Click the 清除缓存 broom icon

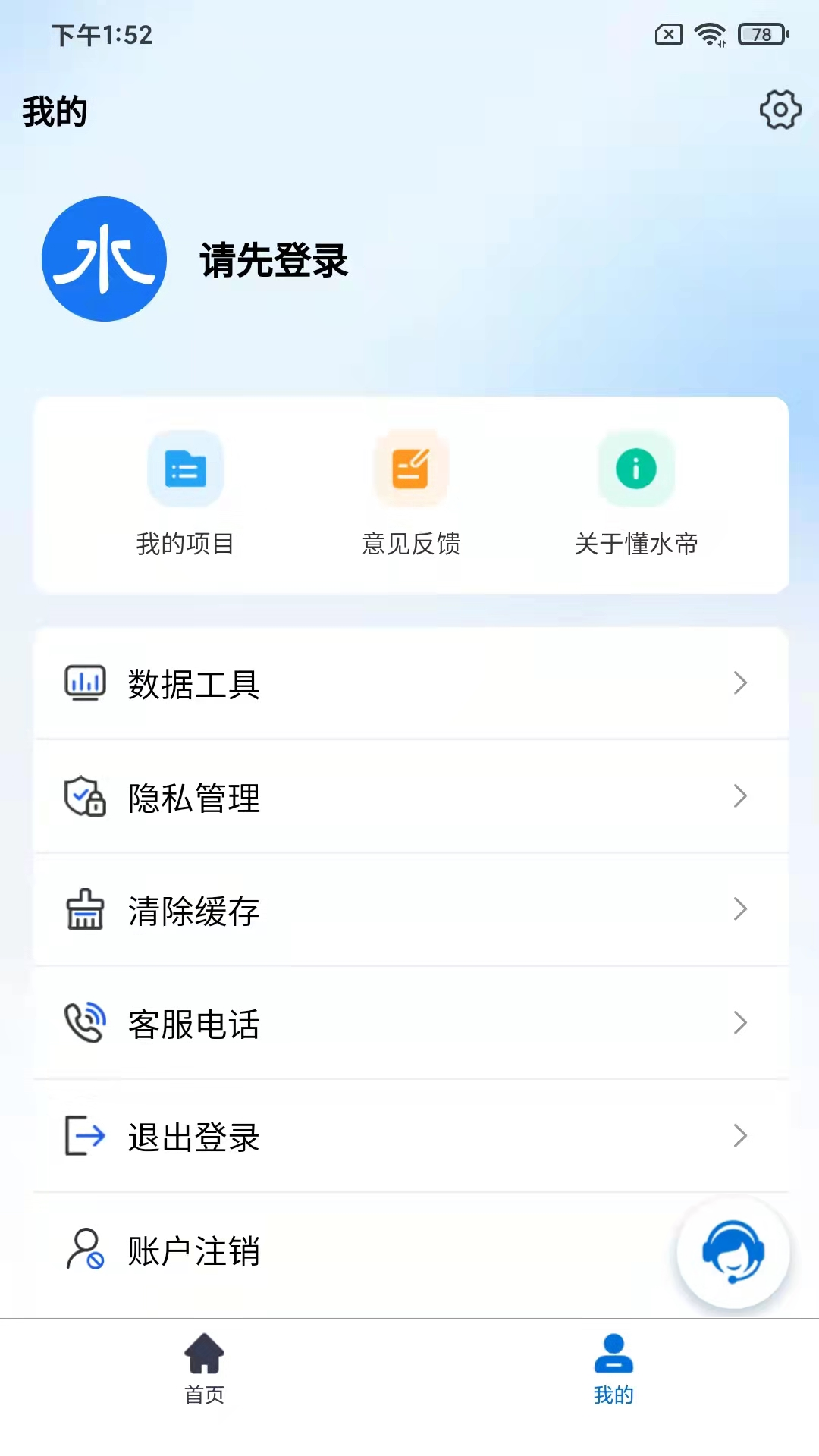(85, 910)
